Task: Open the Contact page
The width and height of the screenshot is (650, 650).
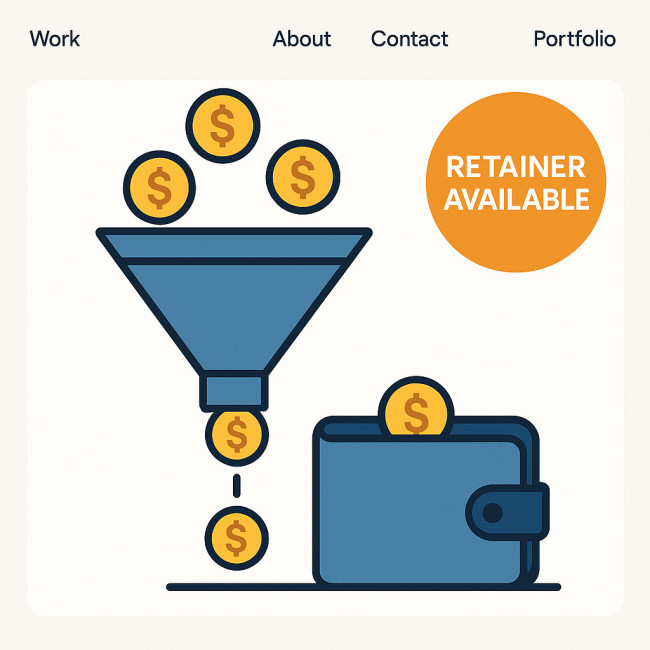Action: [409, 39]
